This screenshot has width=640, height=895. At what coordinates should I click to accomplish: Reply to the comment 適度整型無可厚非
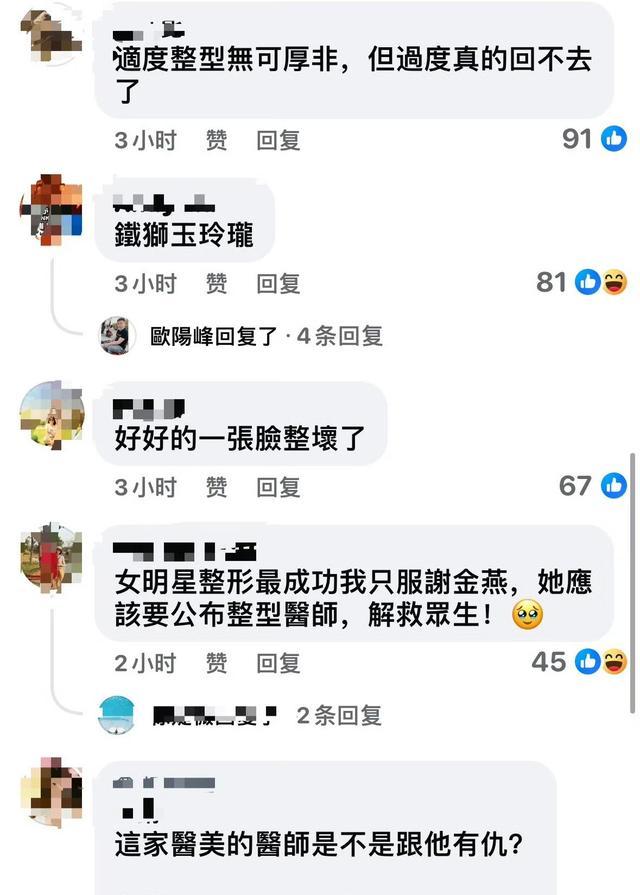[278, 141]
